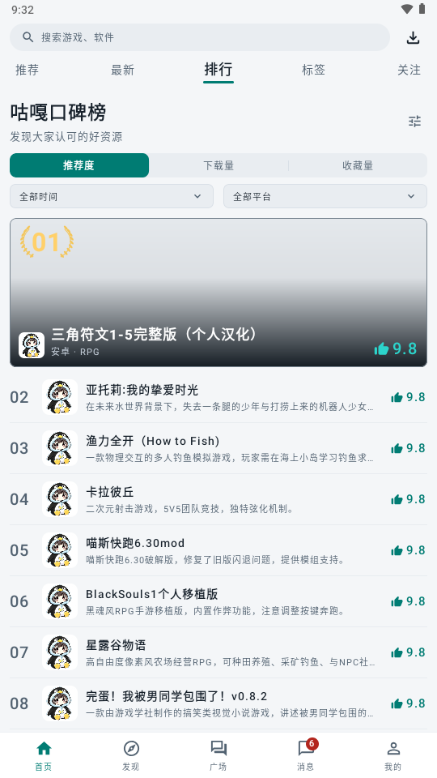The width and height of the screenshot is (437, 778).
Task: Expand the 全部时间 dropdown
Action: point(112,196)
